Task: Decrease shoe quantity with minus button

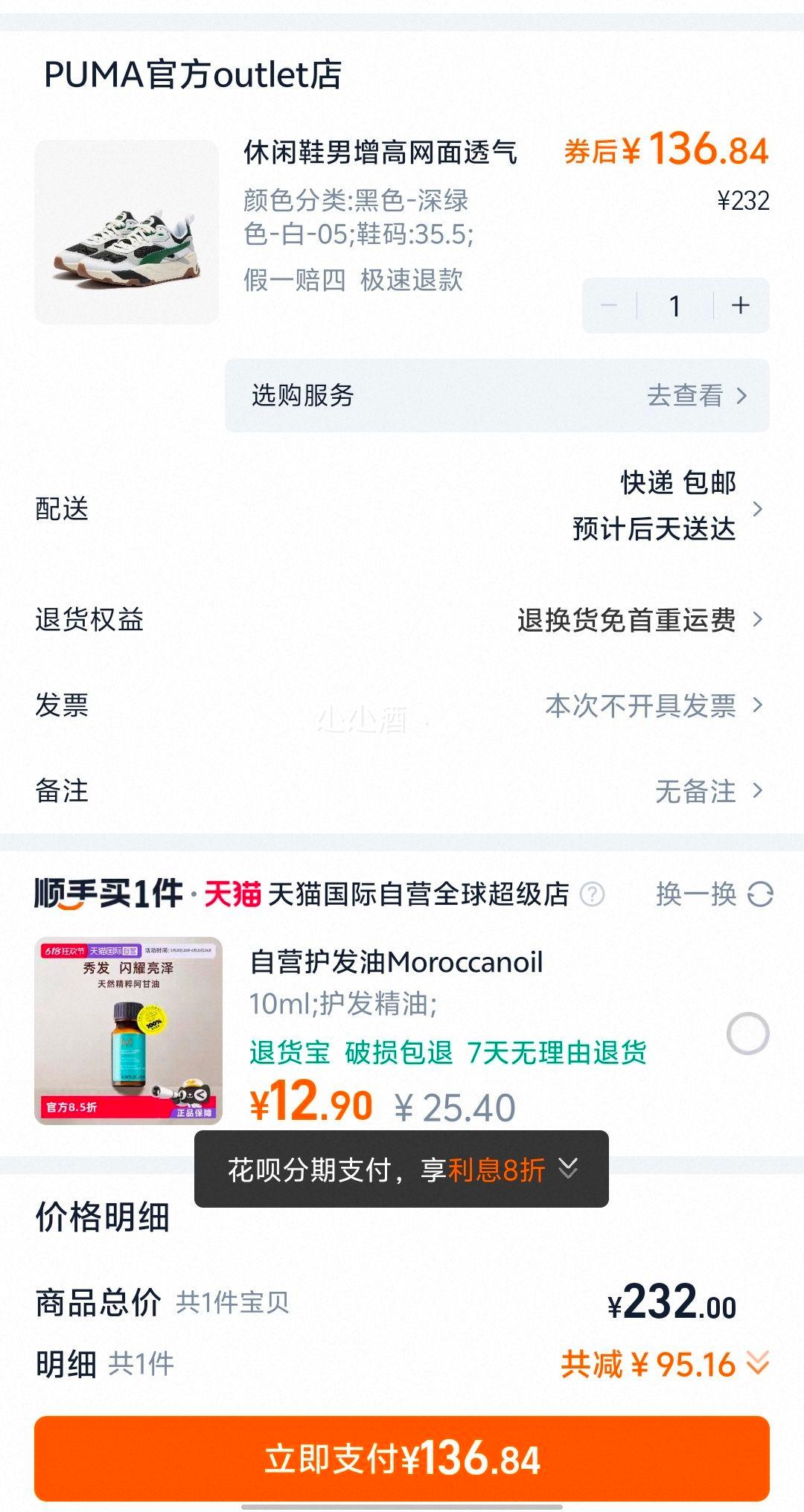Action: pos(609,305)
